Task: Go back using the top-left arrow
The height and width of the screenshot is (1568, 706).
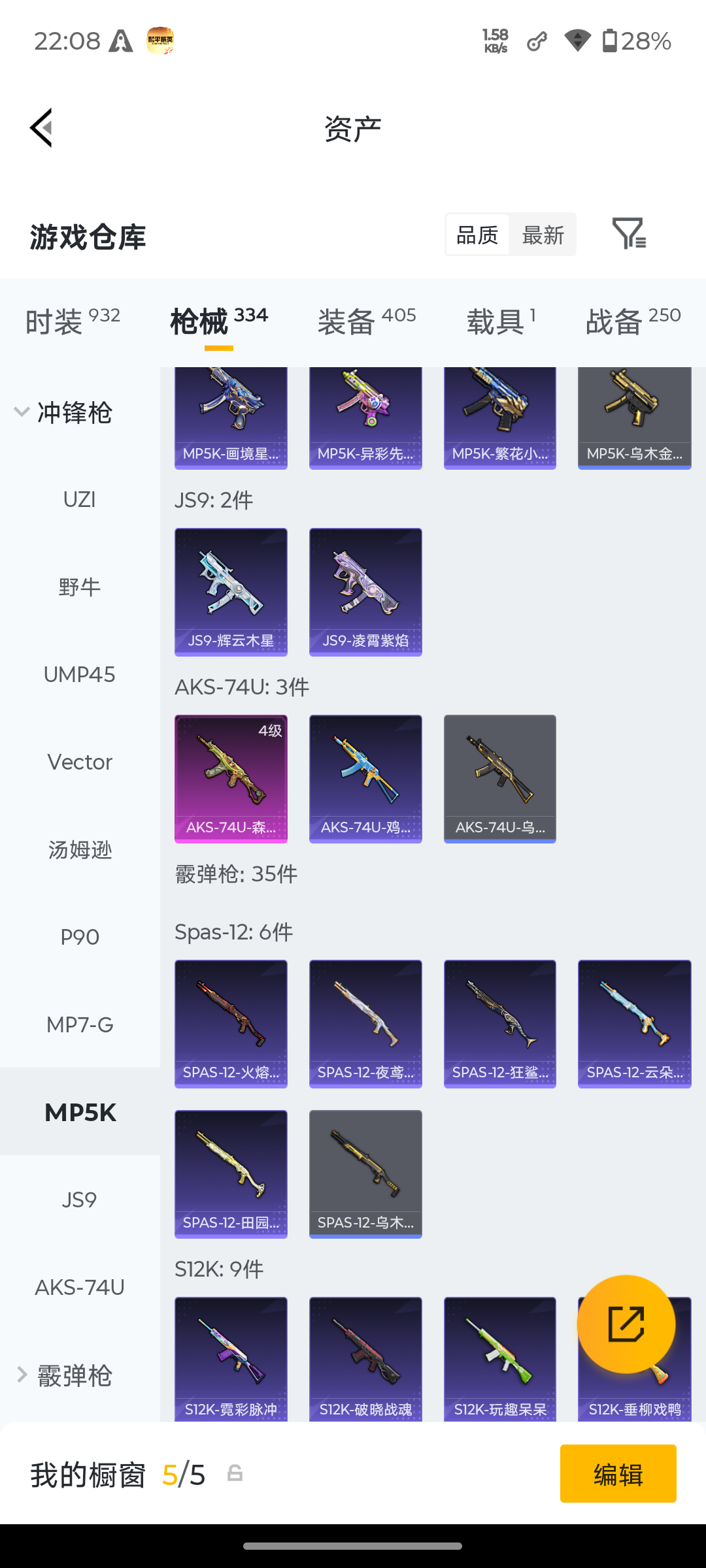Action: [41, 128]
